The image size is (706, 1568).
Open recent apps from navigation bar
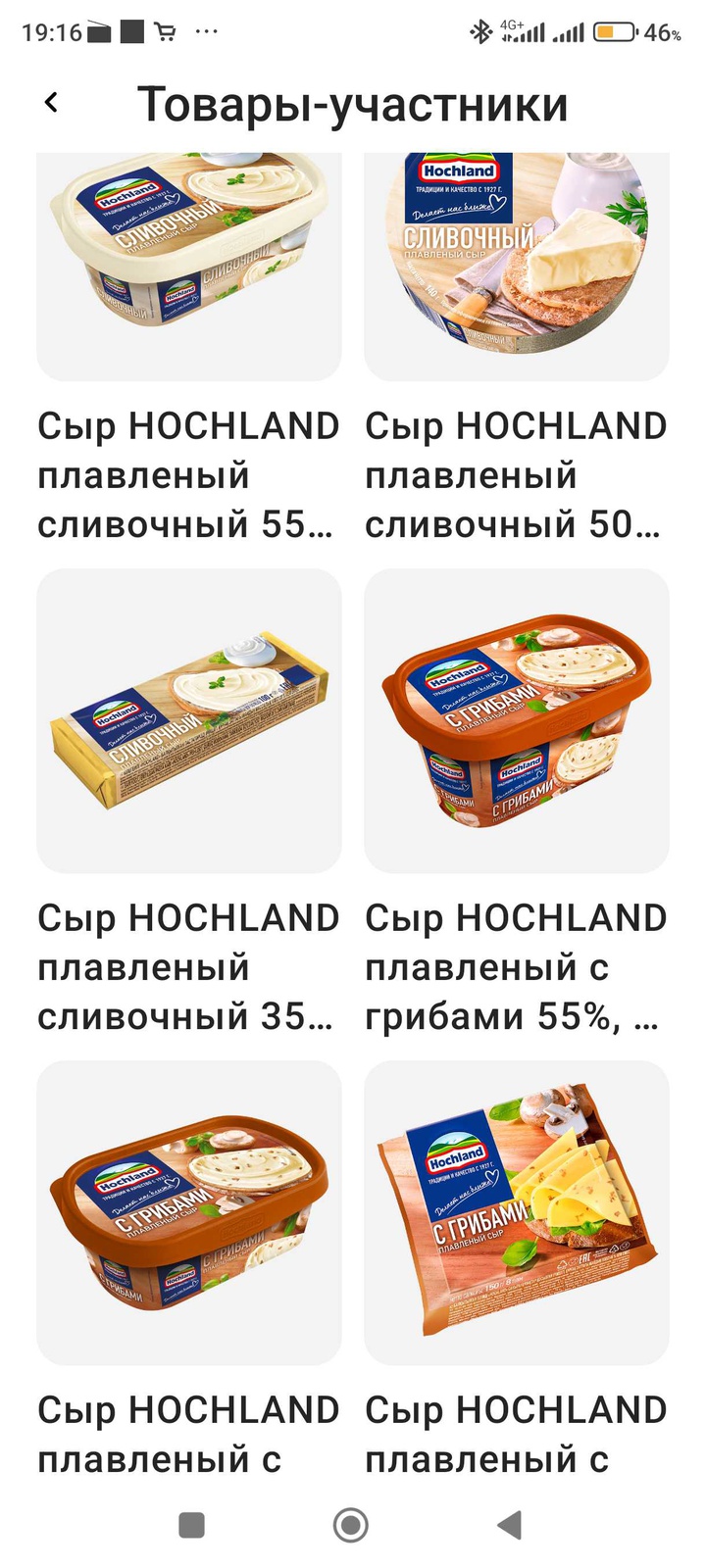(x=191, y=1525)
